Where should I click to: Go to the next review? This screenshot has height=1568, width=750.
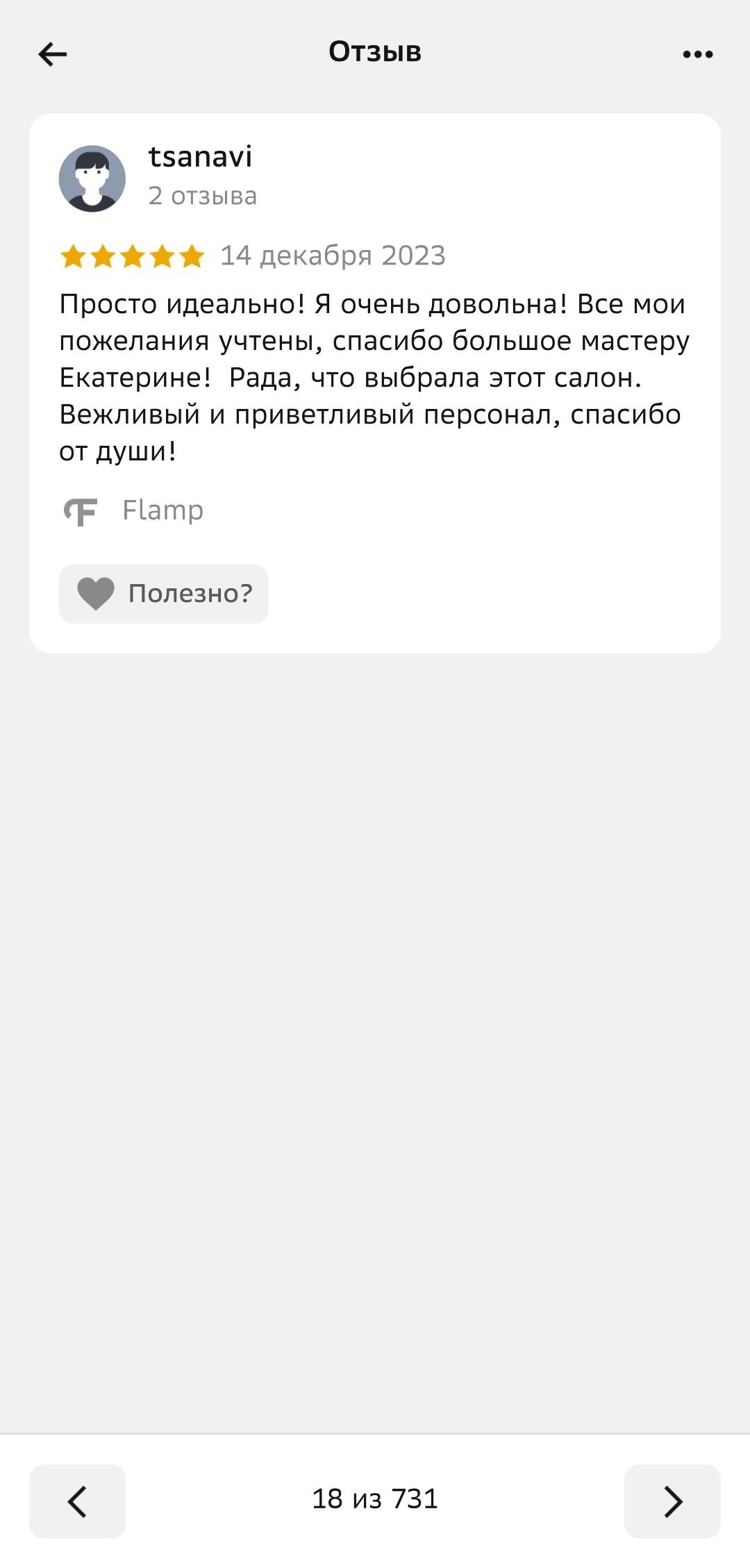672,1501
